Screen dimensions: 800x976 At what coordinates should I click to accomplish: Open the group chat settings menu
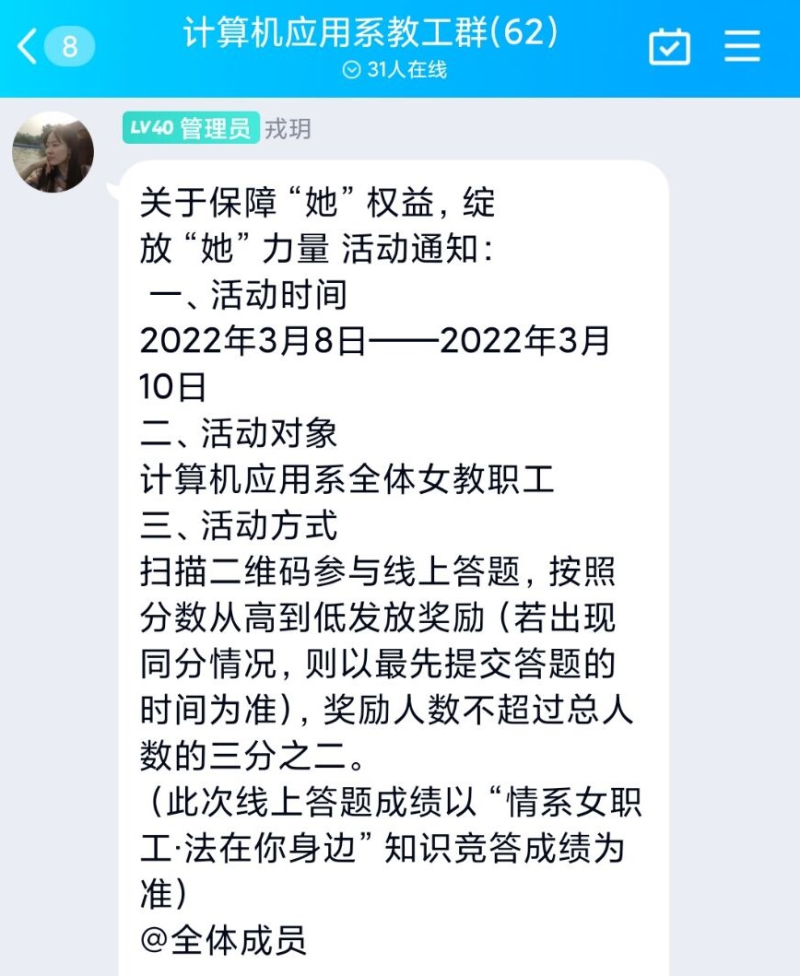742,46
